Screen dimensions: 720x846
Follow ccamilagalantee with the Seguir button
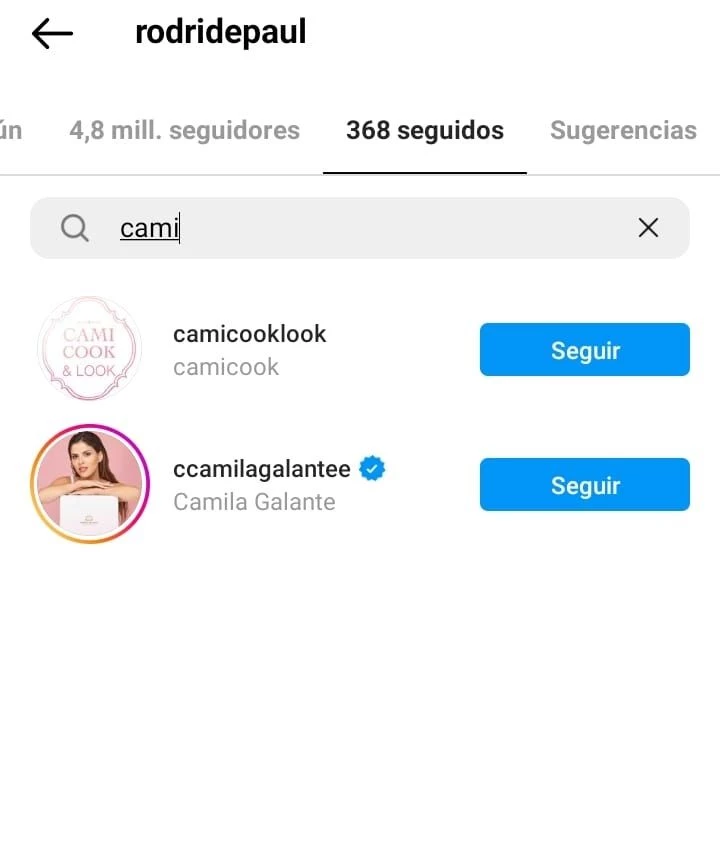(584, 485)
